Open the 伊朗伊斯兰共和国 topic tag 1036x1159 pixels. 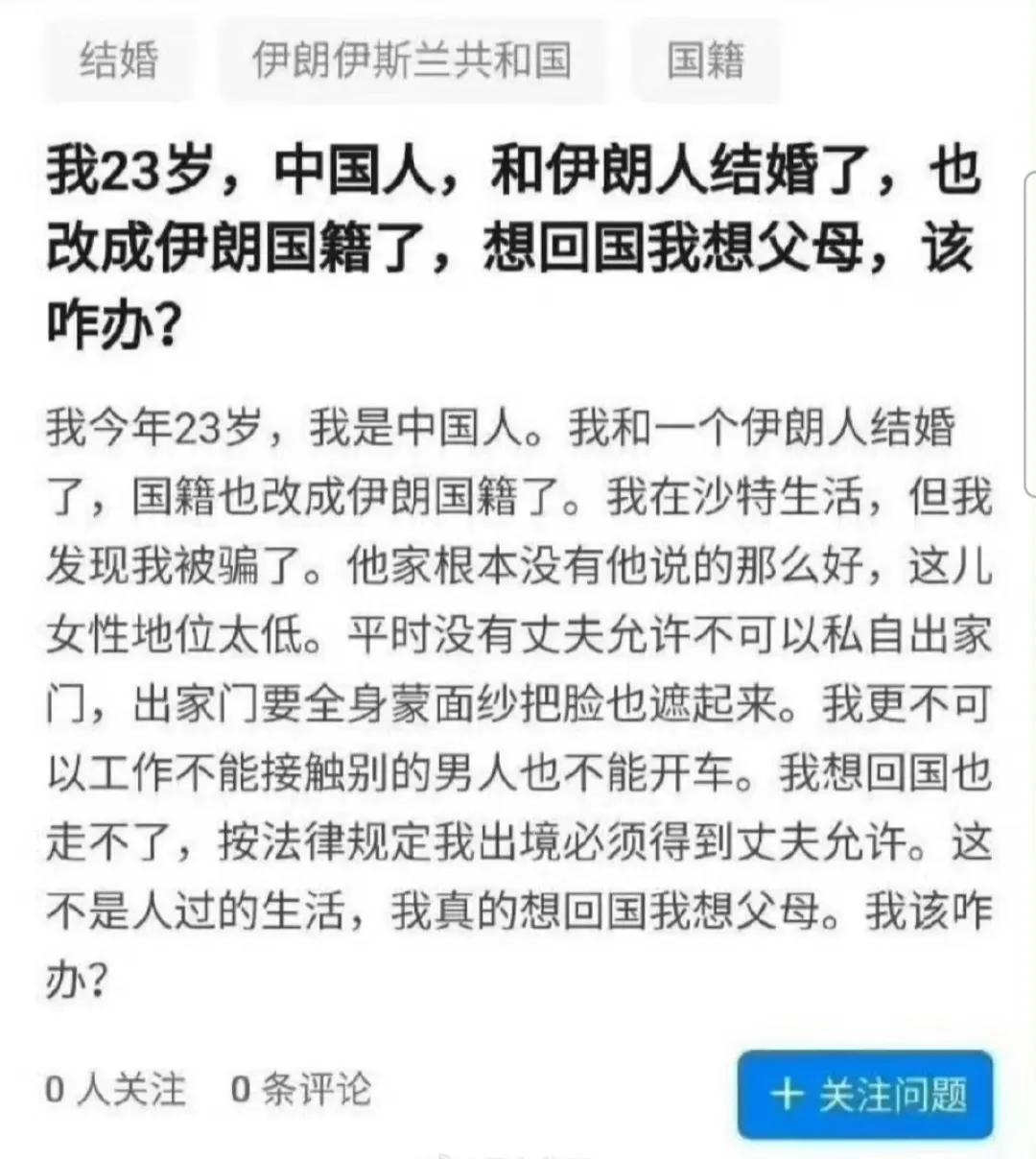(412, 60)
